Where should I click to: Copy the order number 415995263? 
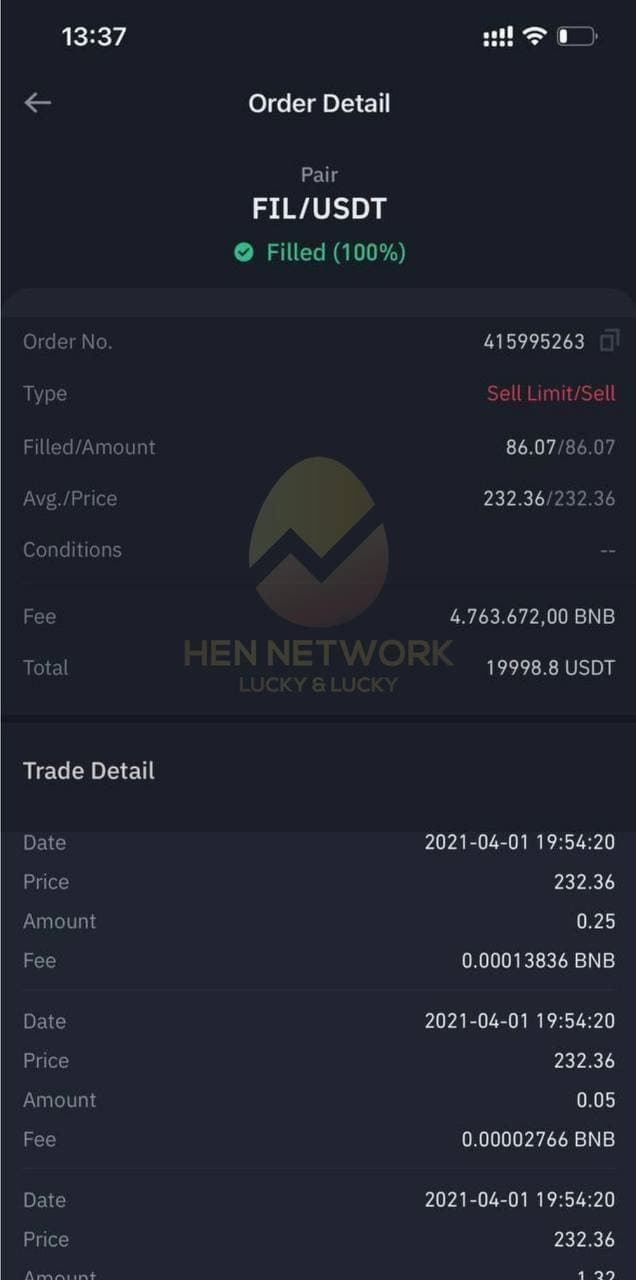pyautogui.click(x=609, y=341)
